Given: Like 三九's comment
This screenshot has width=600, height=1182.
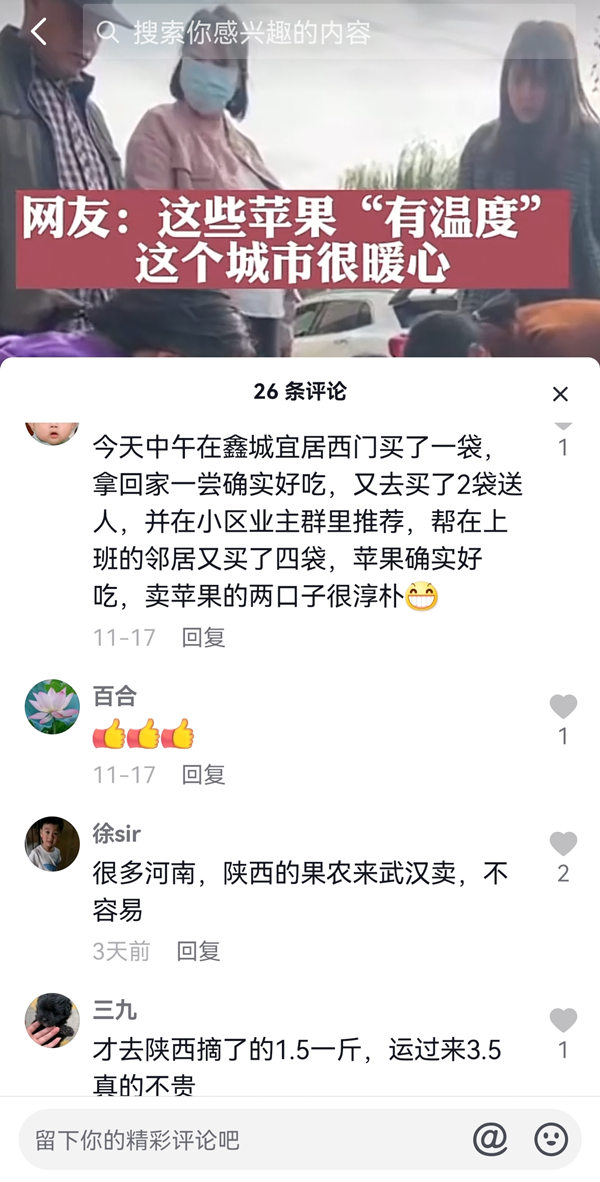Looking at the screenshot, I should coord(563,1021).
